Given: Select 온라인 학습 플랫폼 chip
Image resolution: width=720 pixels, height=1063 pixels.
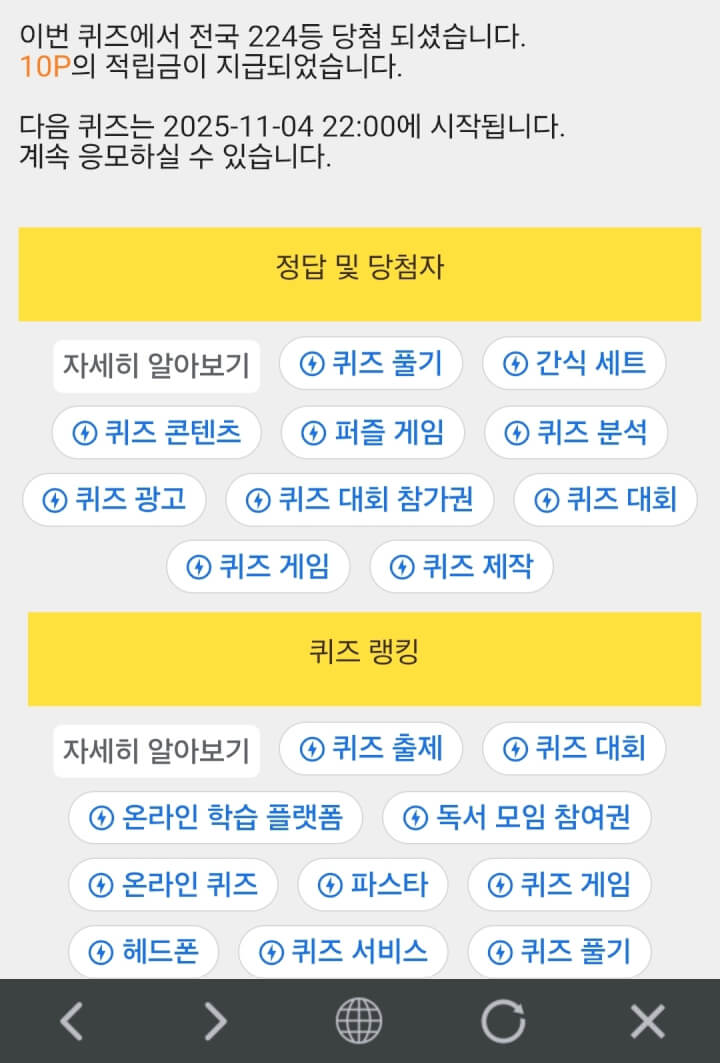Looking at the screenshot, I should click(x=215, y=818).
